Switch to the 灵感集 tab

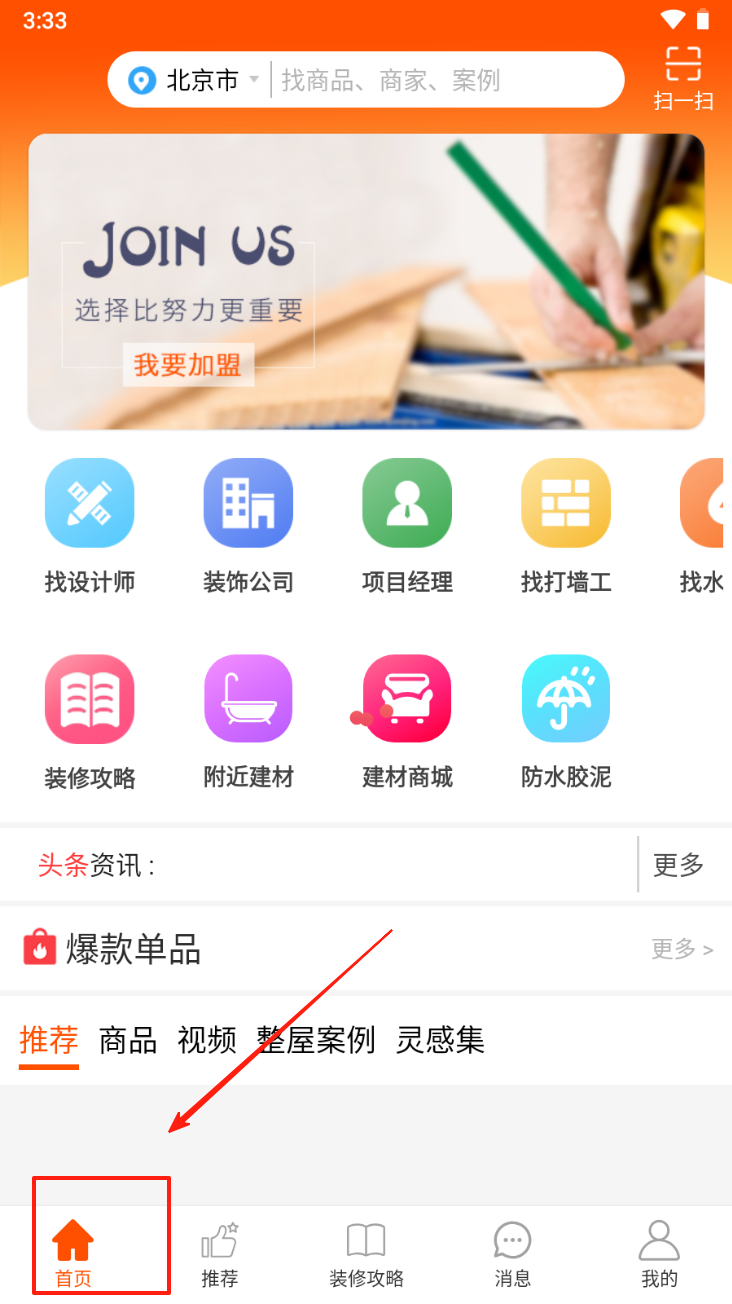[x=440, y=1041]
